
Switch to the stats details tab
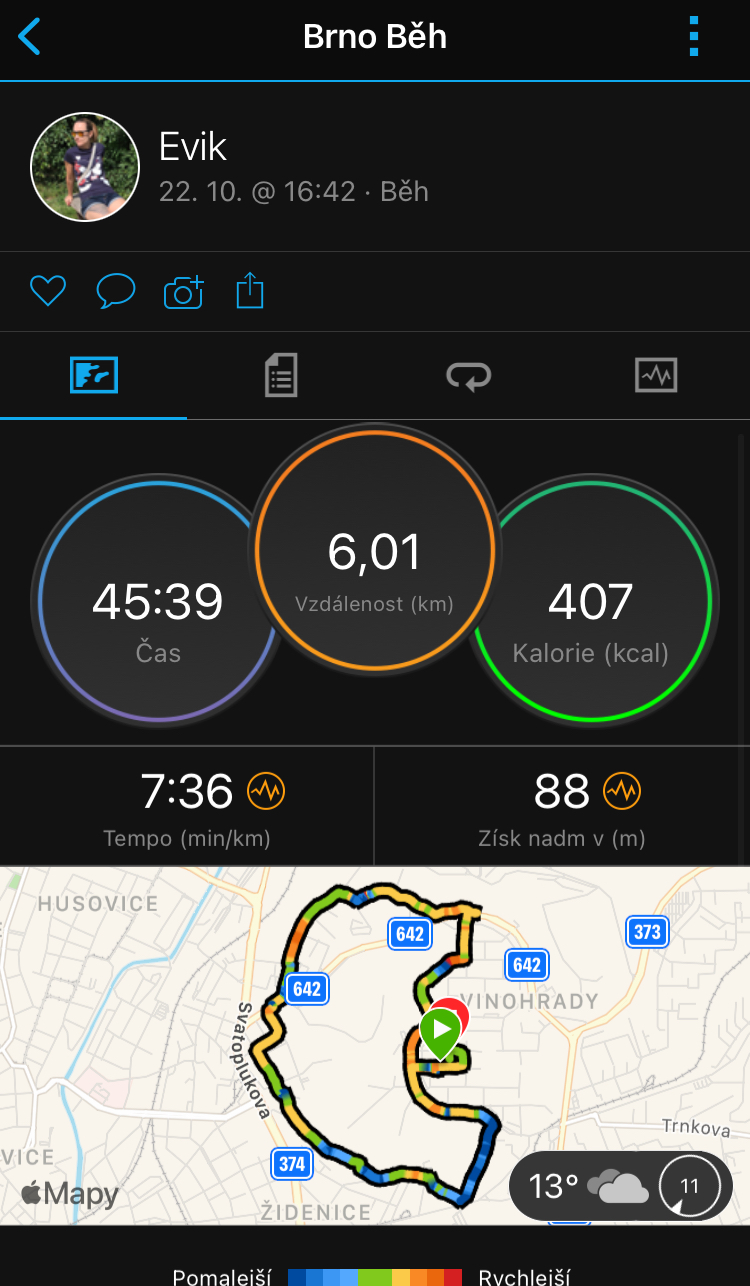[281, 377]
